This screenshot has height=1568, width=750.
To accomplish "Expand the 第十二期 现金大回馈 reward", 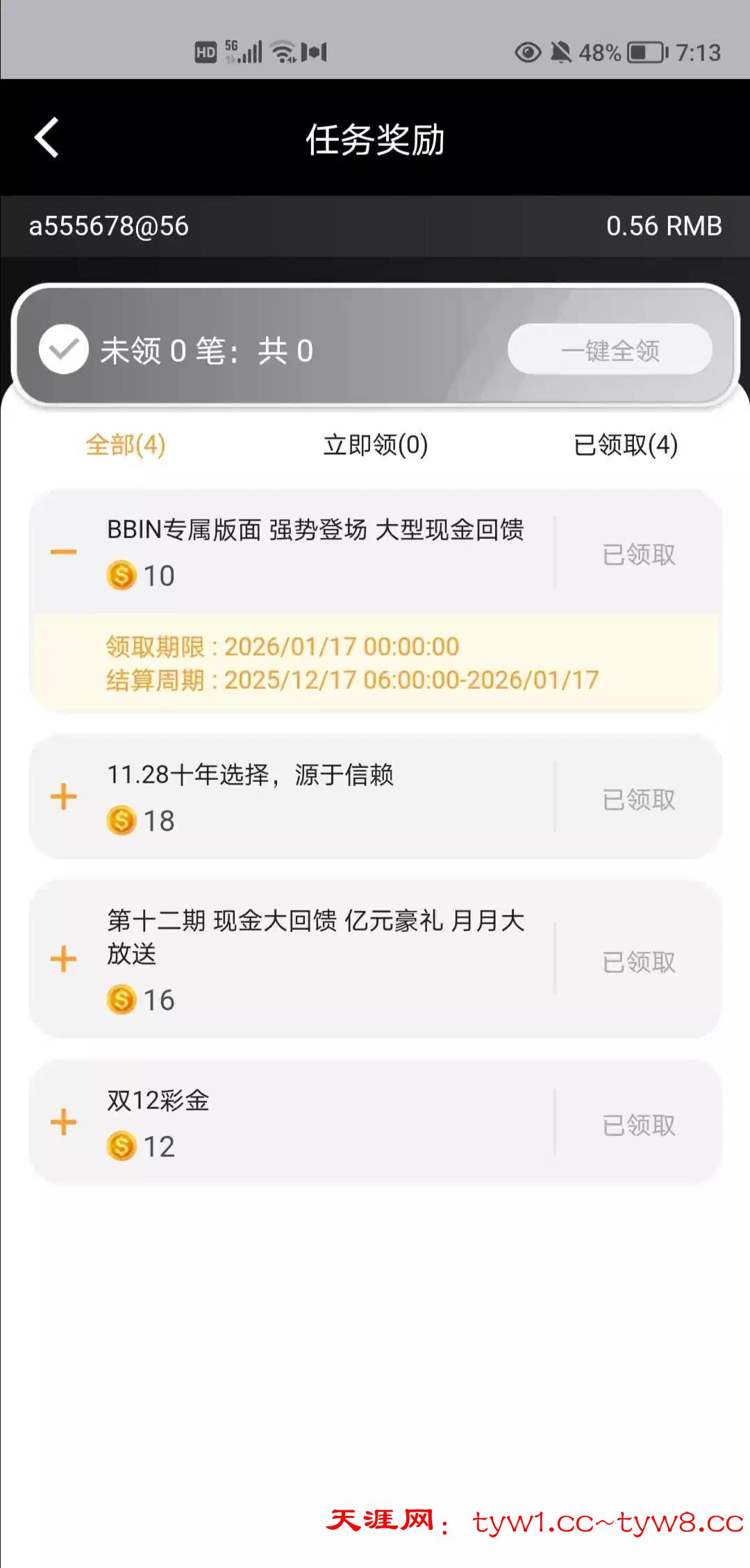I will coord(63,959).
